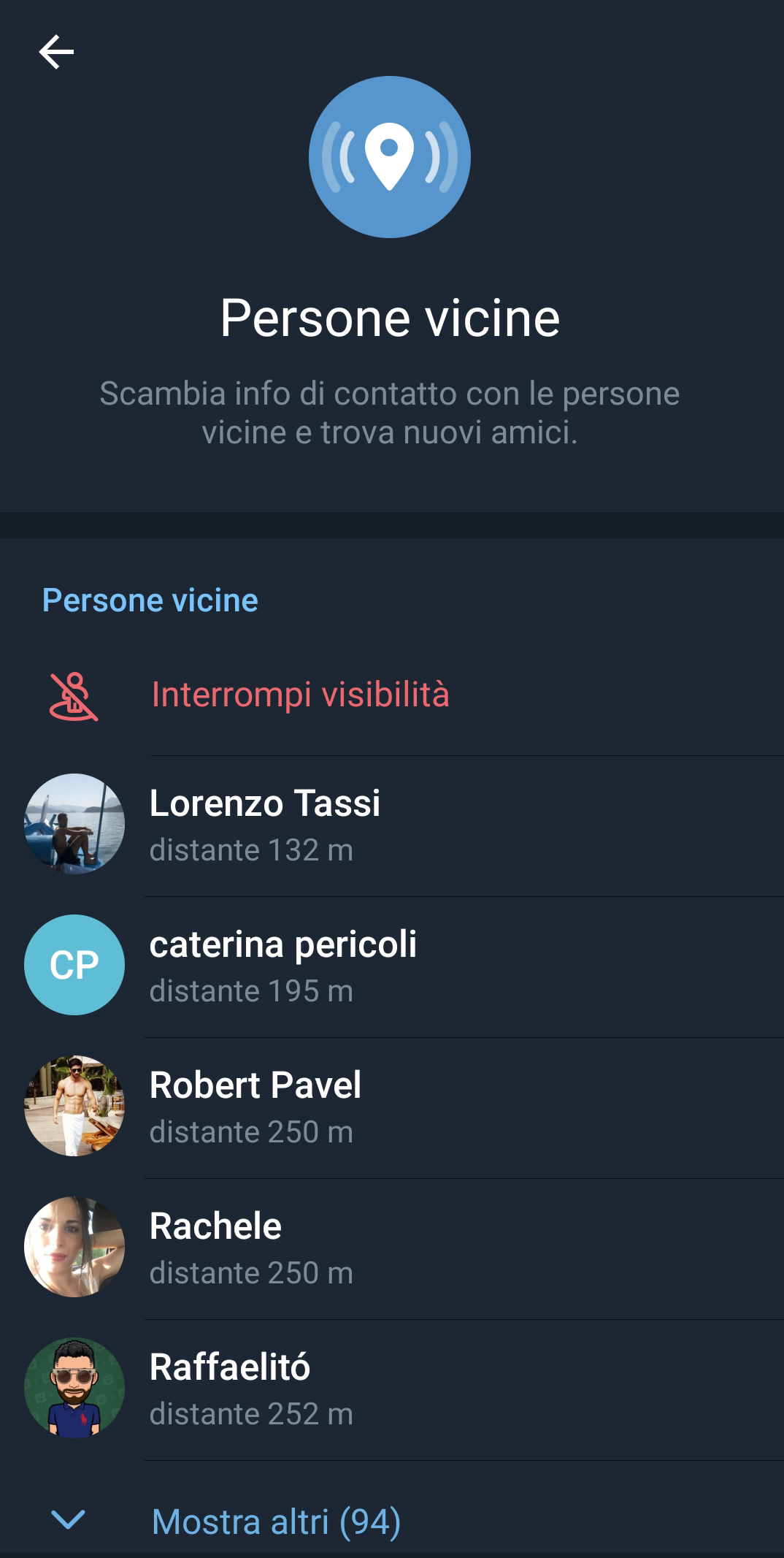
Task: Open caterina pericoli's contact
Action: click(392, 966)
